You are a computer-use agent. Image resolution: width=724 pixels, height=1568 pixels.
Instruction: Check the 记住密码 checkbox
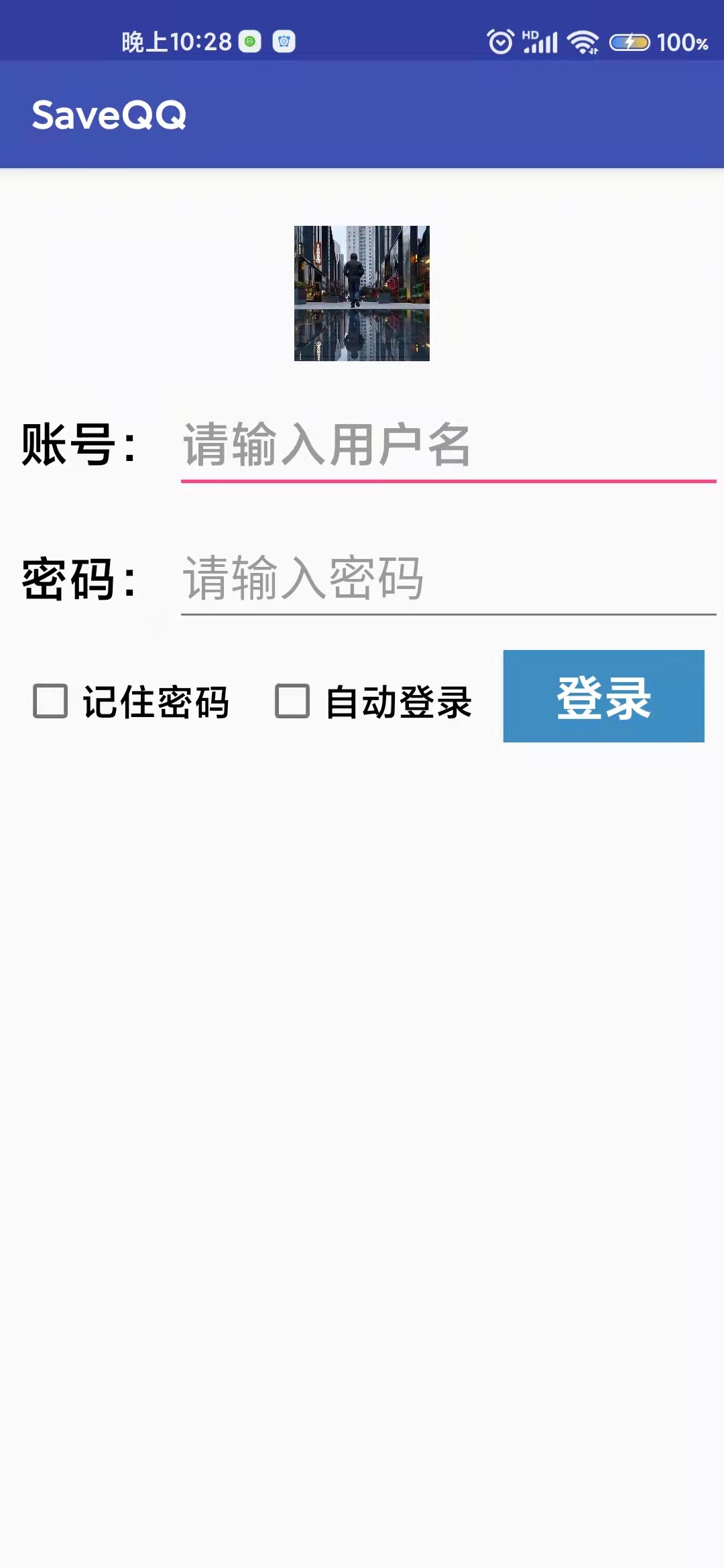pos(51,701)
